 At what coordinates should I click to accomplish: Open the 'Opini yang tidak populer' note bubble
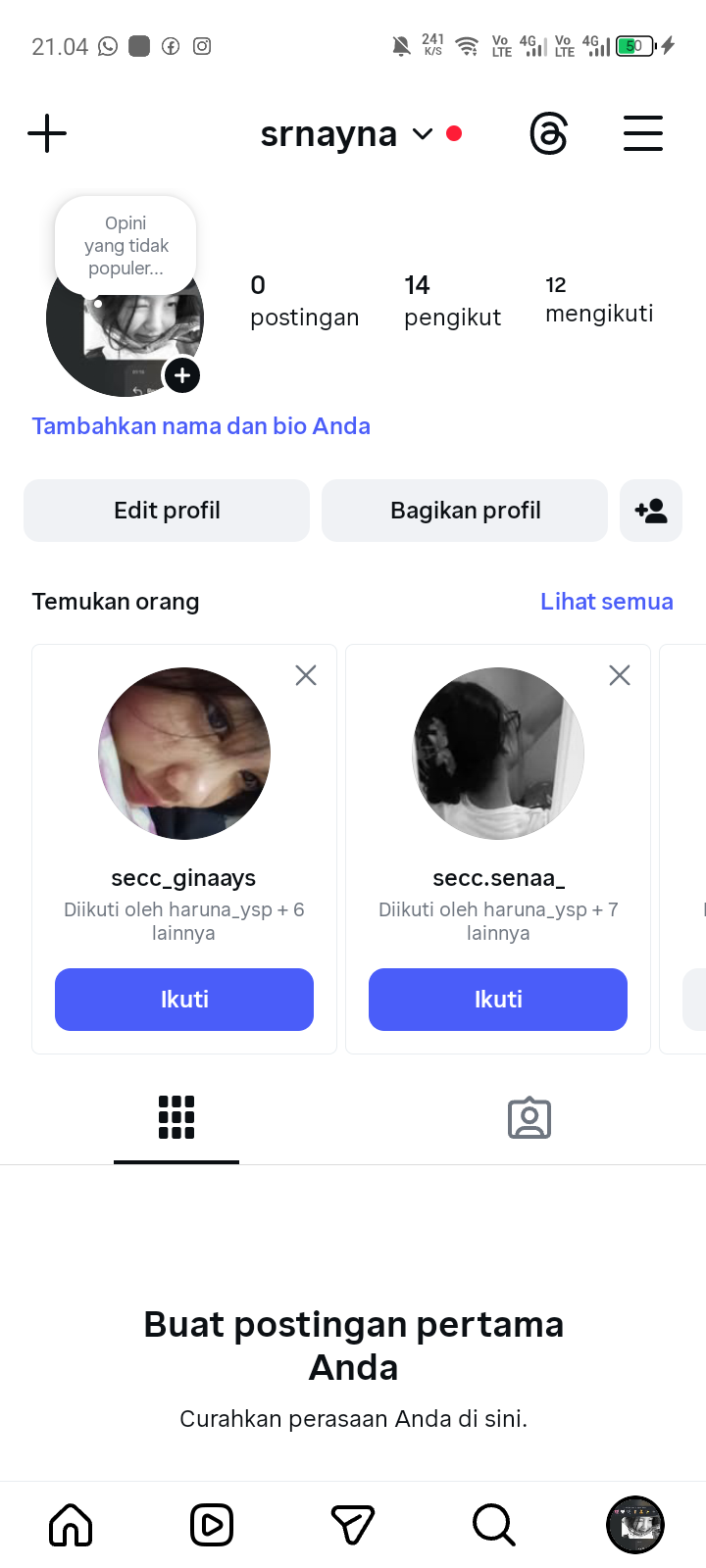tap(126, 245)
